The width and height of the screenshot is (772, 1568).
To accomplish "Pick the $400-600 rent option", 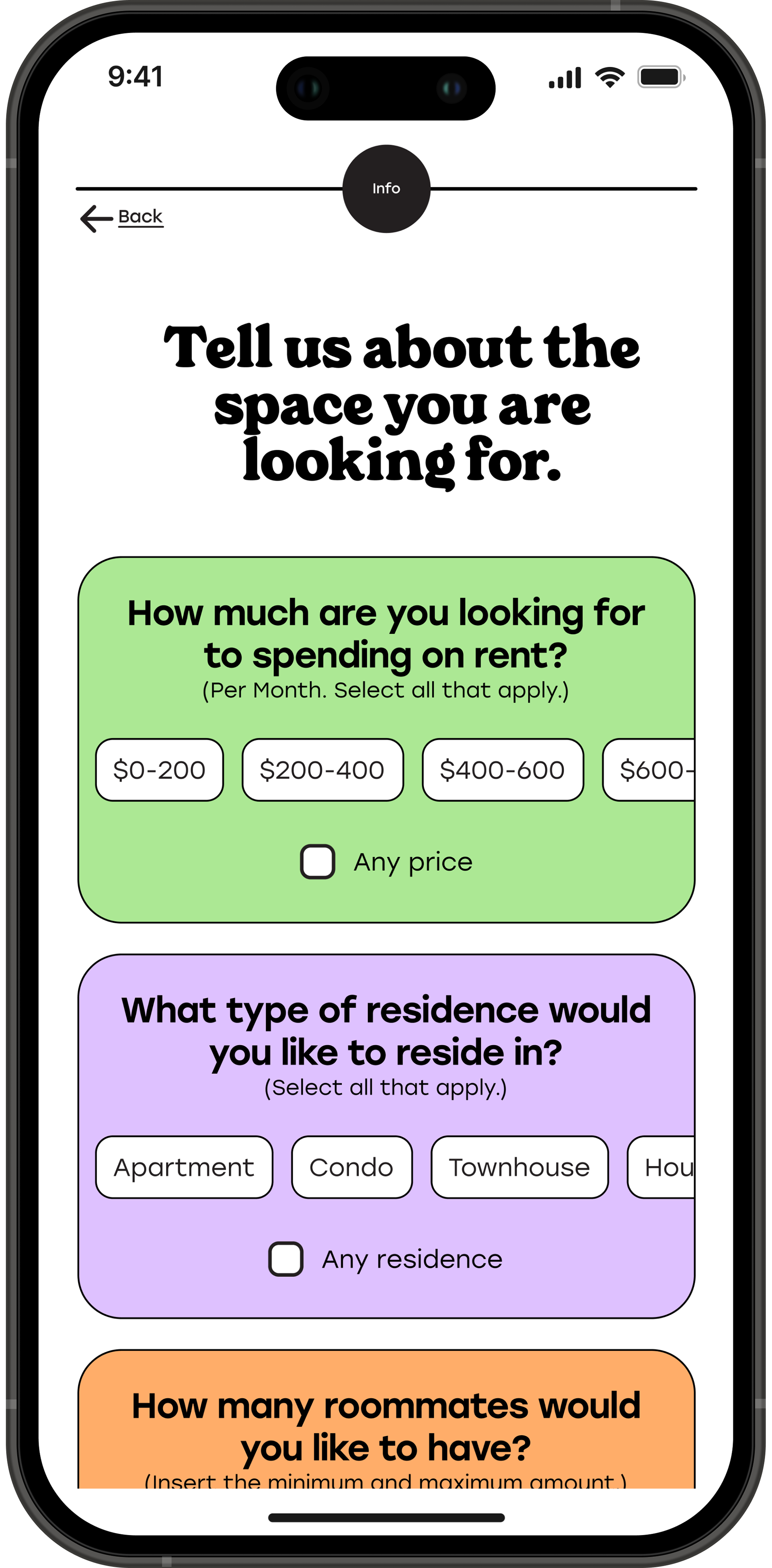I will [x=502, y=770].
